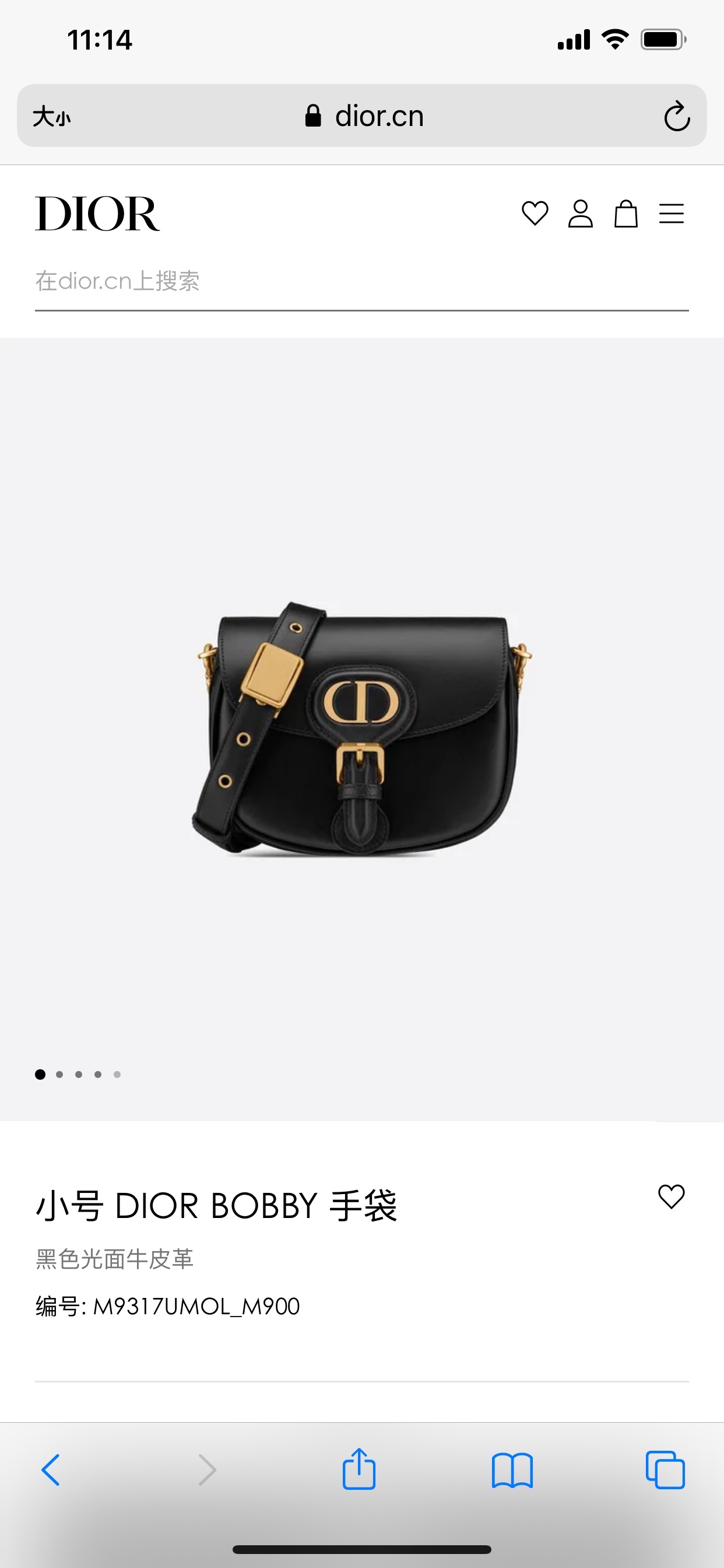Open the text size reader options
Viewport: 724px width, 1568px height.
pos(52,116)
